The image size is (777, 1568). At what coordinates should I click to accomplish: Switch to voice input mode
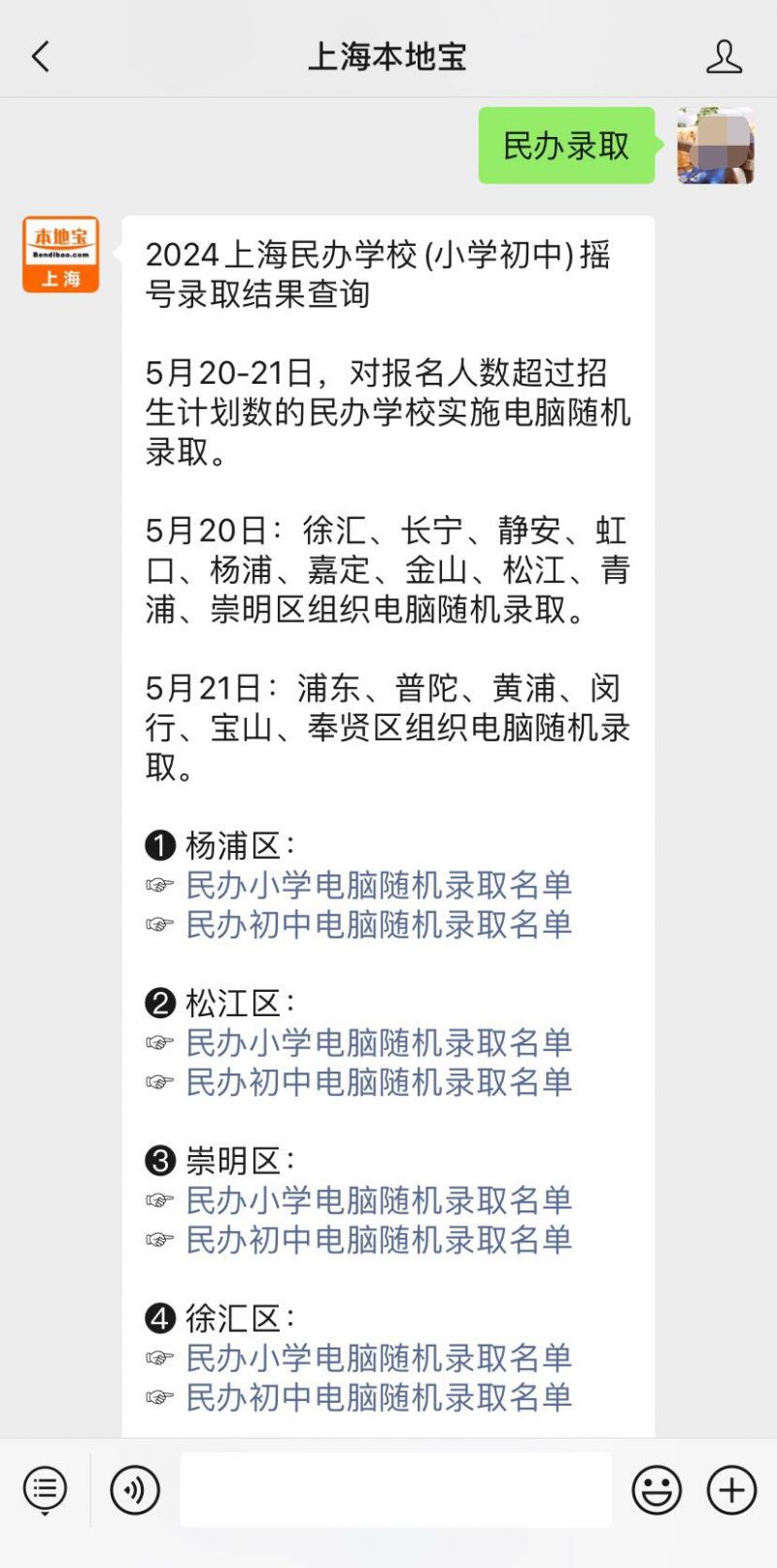click(x=135, y=1489)
